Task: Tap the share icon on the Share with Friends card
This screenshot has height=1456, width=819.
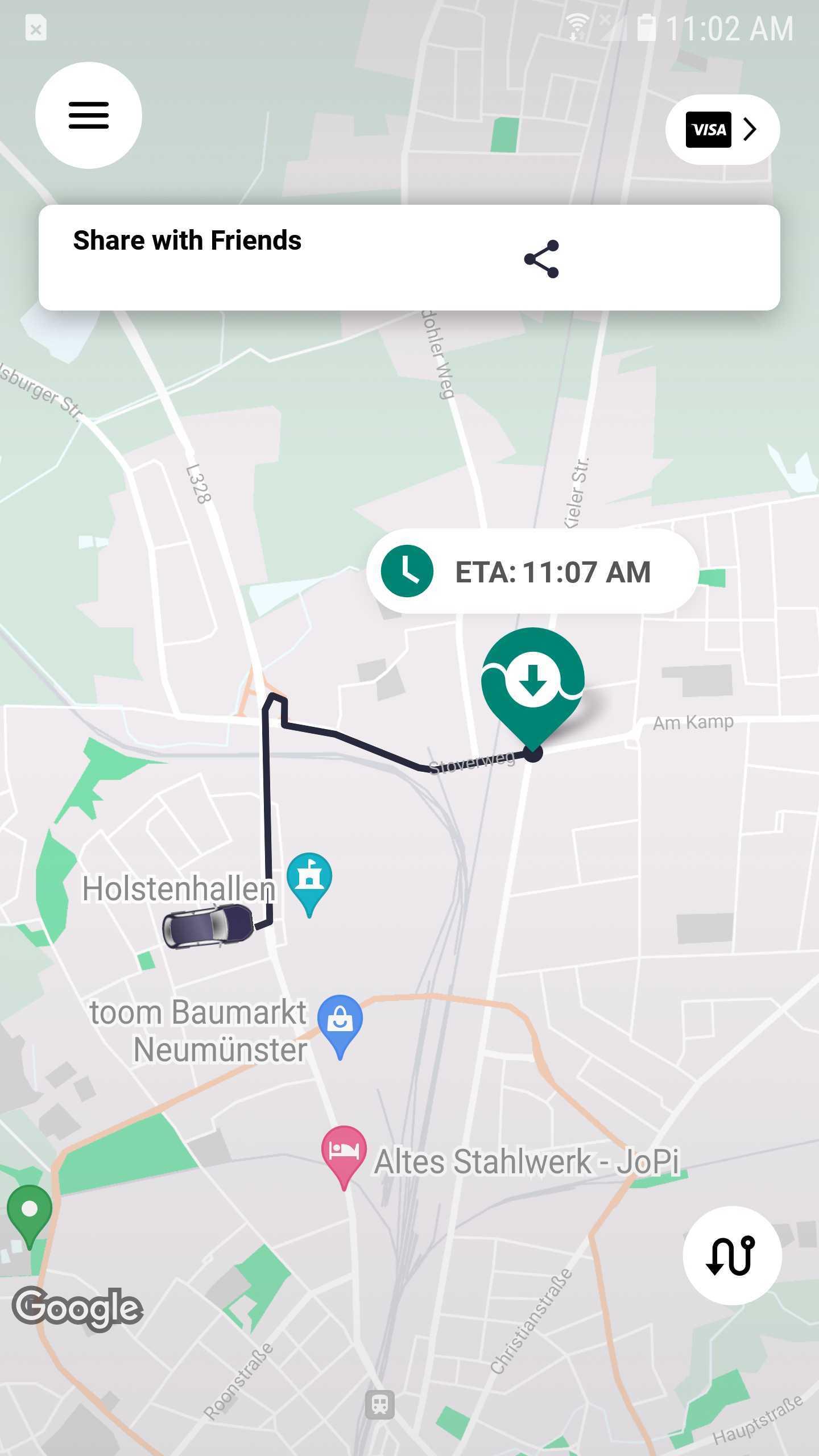Action: coord(541,259)
